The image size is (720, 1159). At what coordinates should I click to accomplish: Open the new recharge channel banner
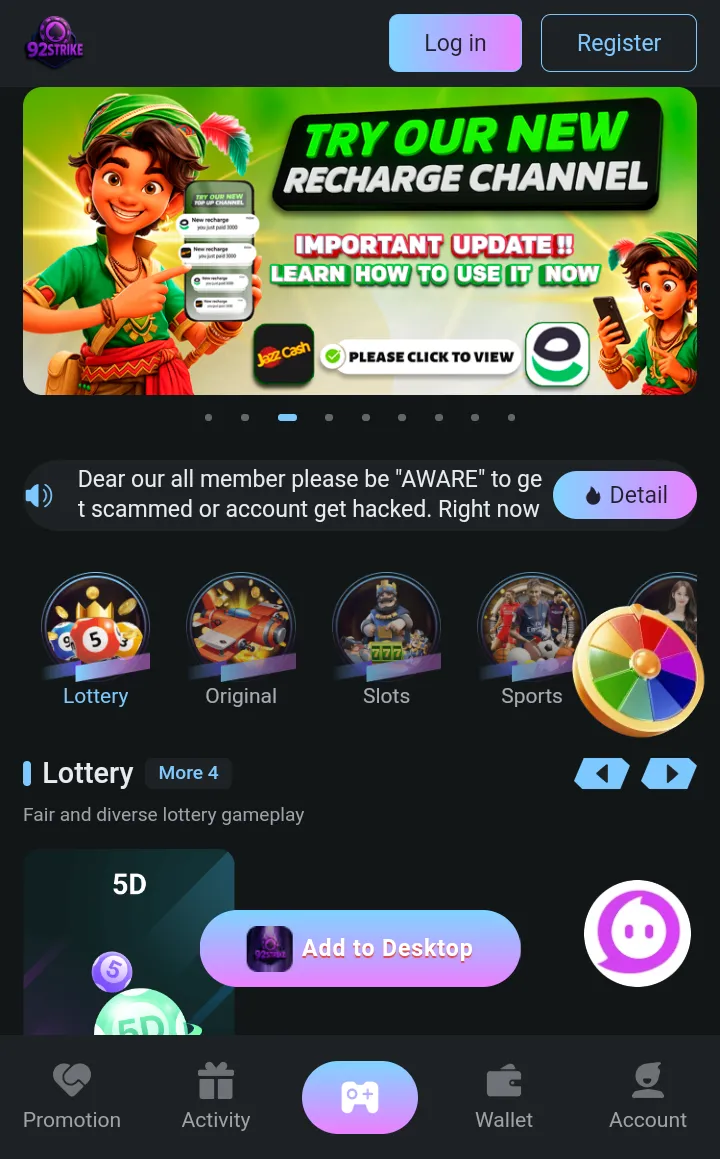point(360,240)
